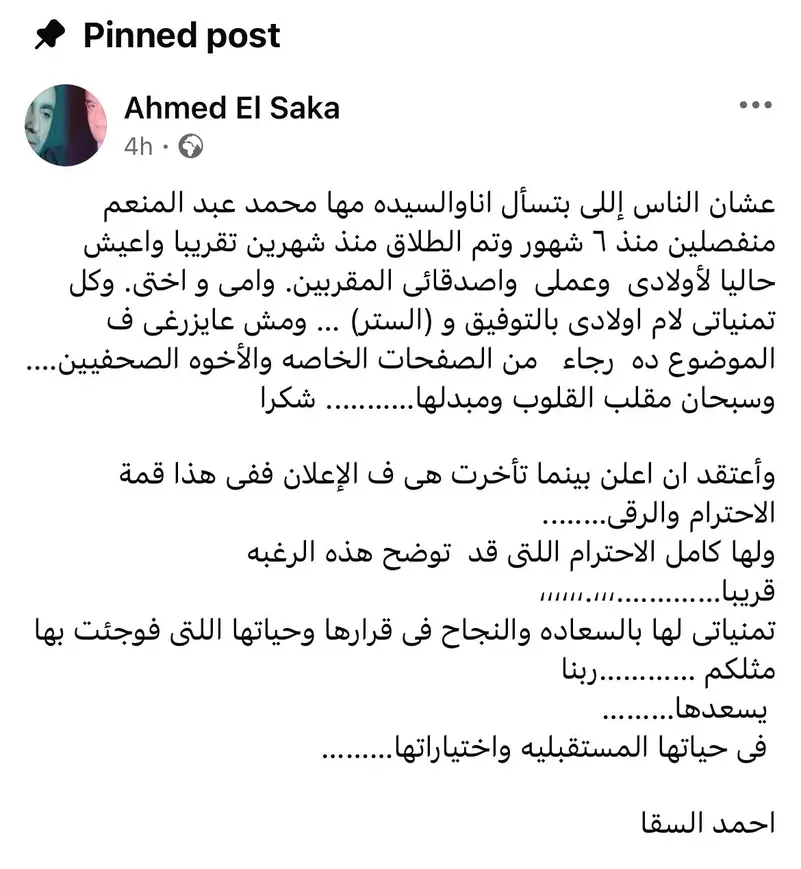Click the signature line reading احمد السقا

point(712,823)
